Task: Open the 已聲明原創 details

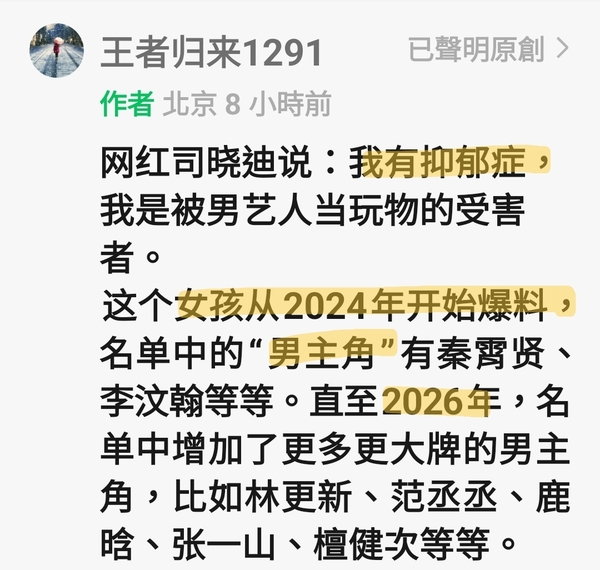Action: [488, 47]
